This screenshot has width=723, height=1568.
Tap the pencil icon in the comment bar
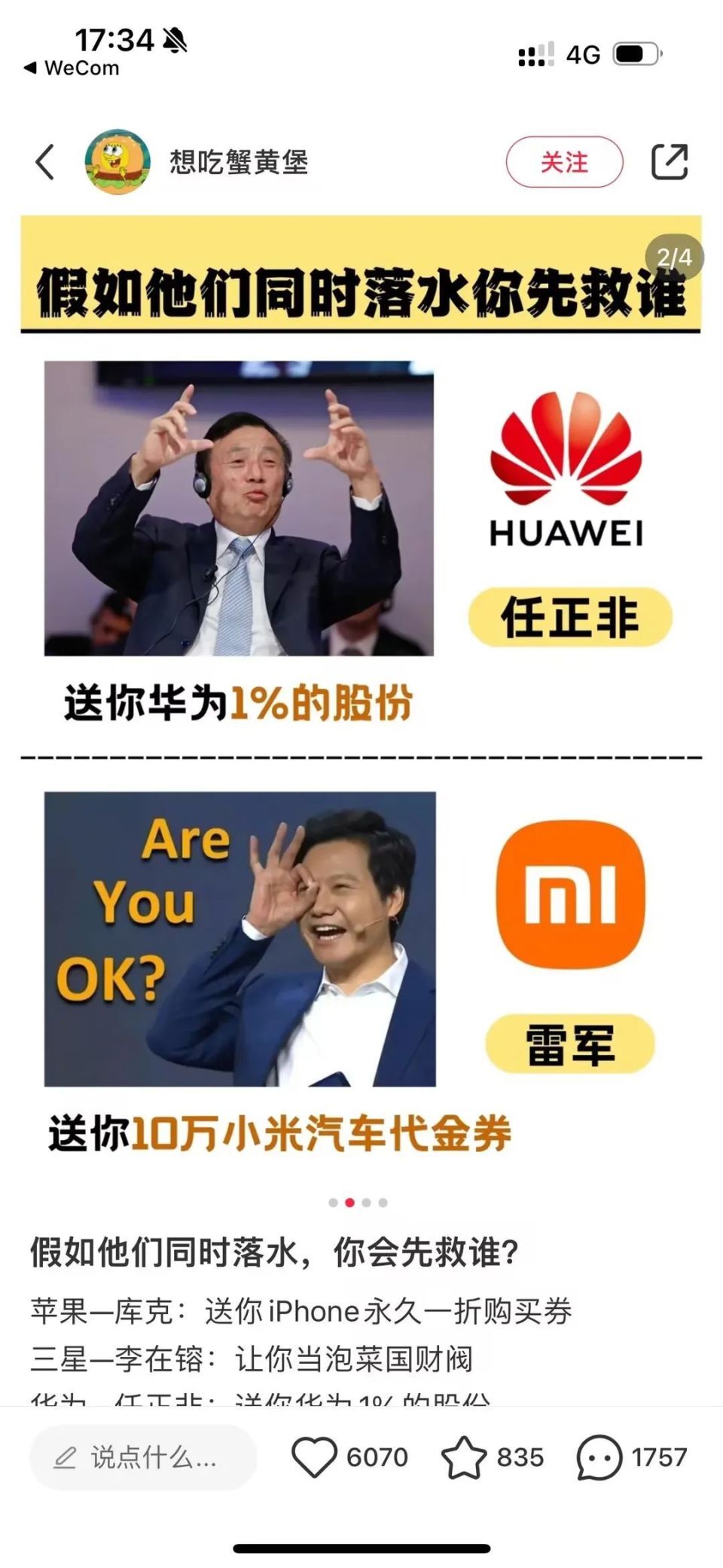pyautogui.click(x=66, y=1456)
